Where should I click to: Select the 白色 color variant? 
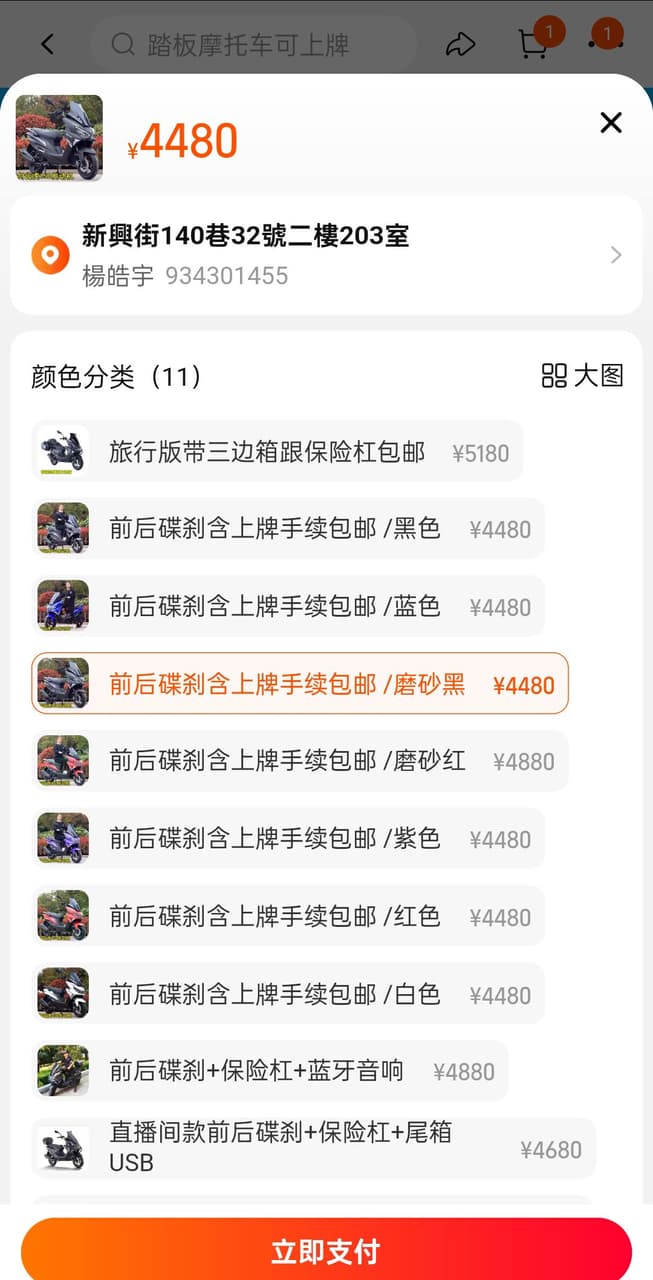(288, 994)
